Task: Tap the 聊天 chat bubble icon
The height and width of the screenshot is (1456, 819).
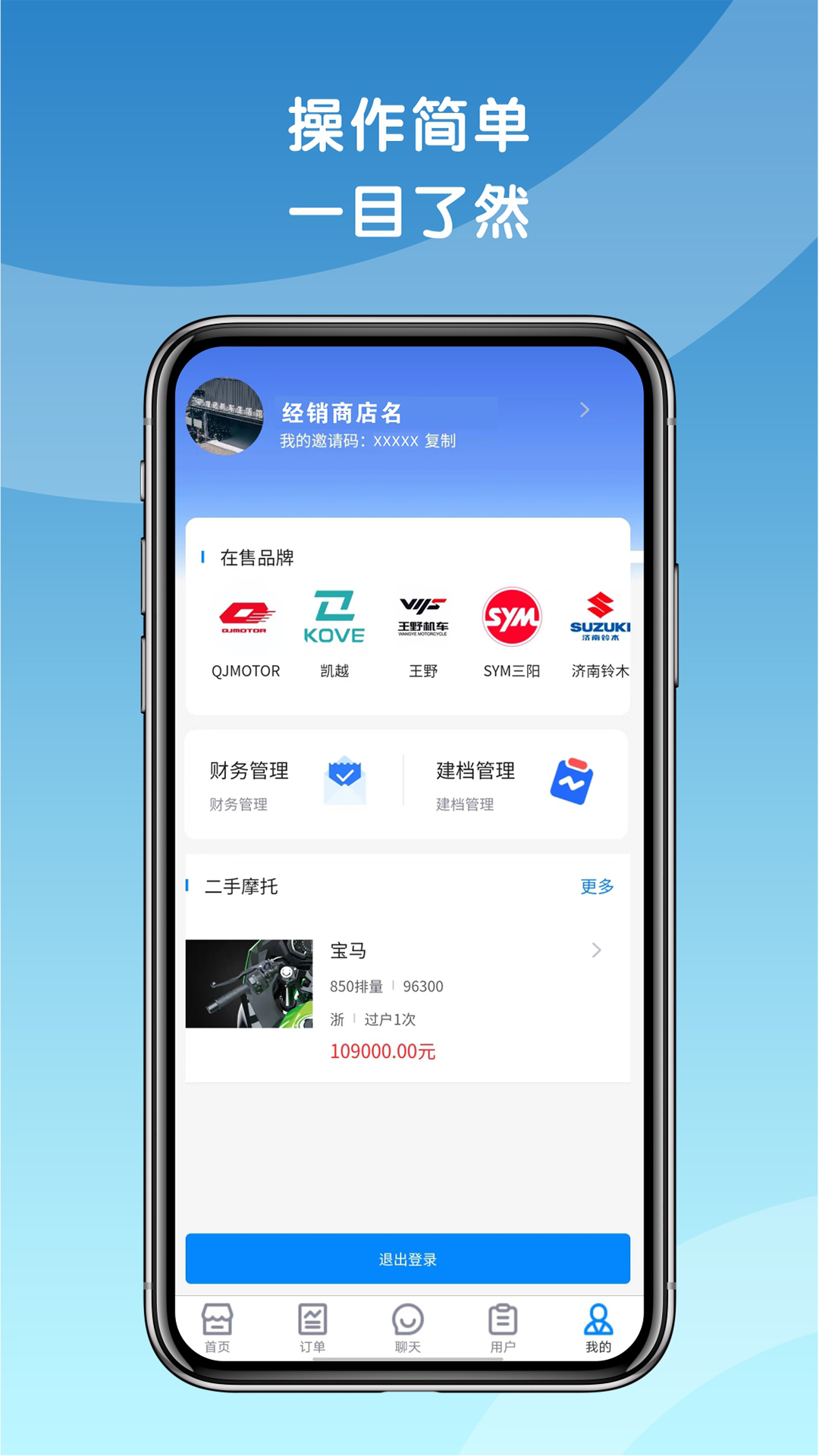Action: (x=409, y=1319)
